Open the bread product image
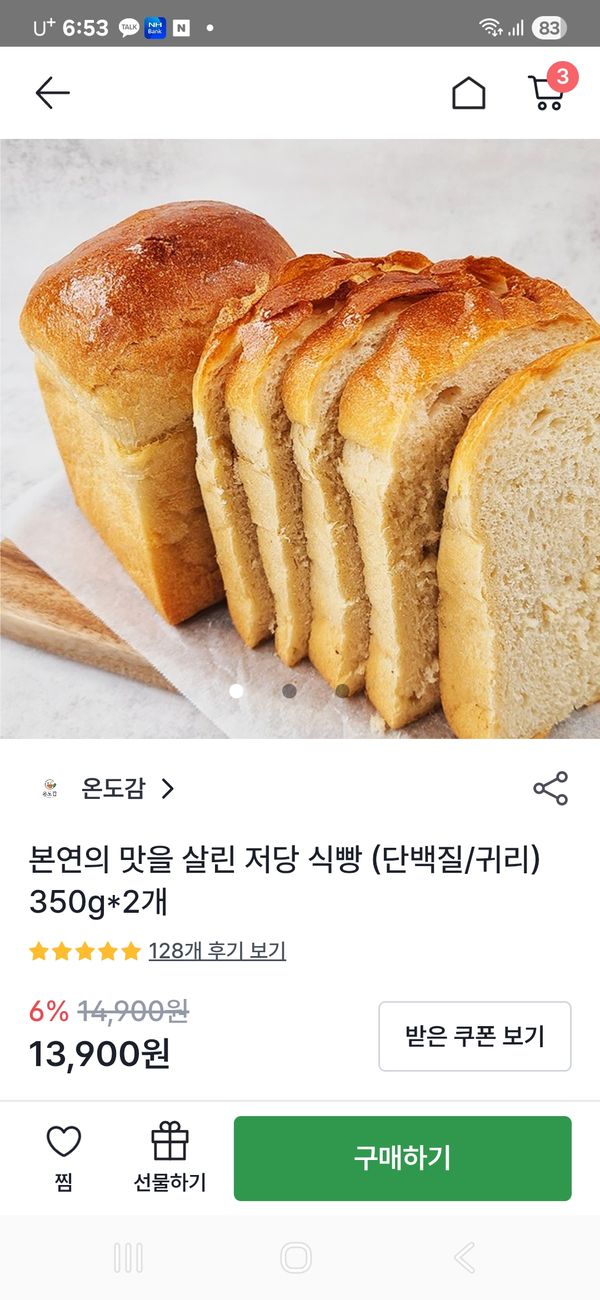 [300, 438]
